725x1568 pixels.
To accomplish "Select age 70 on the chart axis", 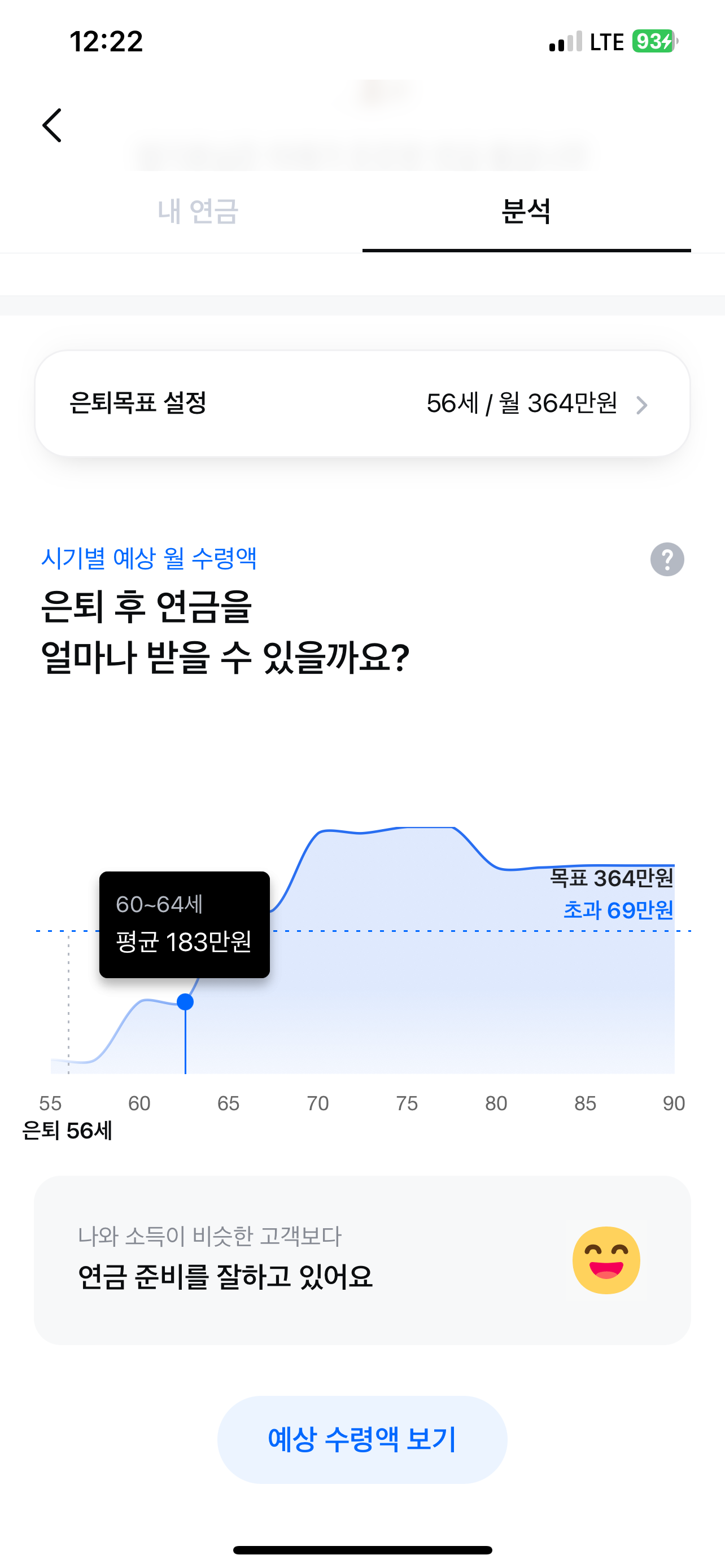I will (317, 1102).
